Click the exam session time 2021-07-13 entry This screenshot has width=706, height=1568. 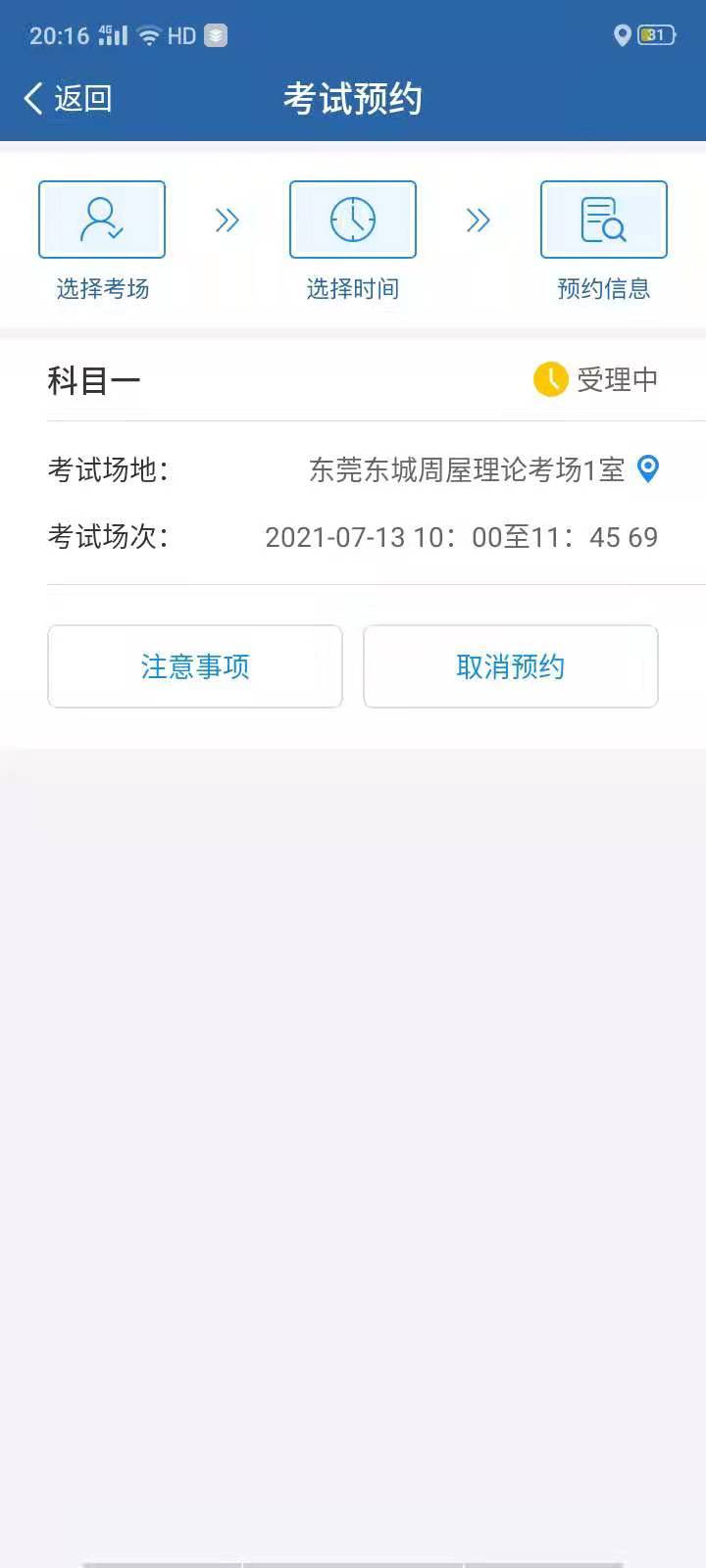[x=461, y=537]
